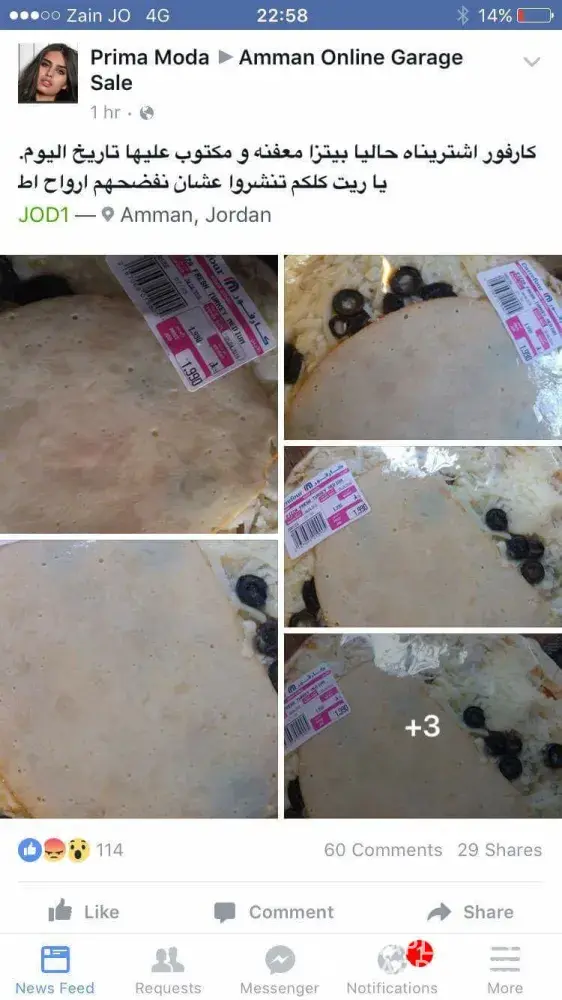Image resolution: width=562 pixels, height=1000 pixels.
Task: Open the Prima Moda profile link
Action: (150, 57)
